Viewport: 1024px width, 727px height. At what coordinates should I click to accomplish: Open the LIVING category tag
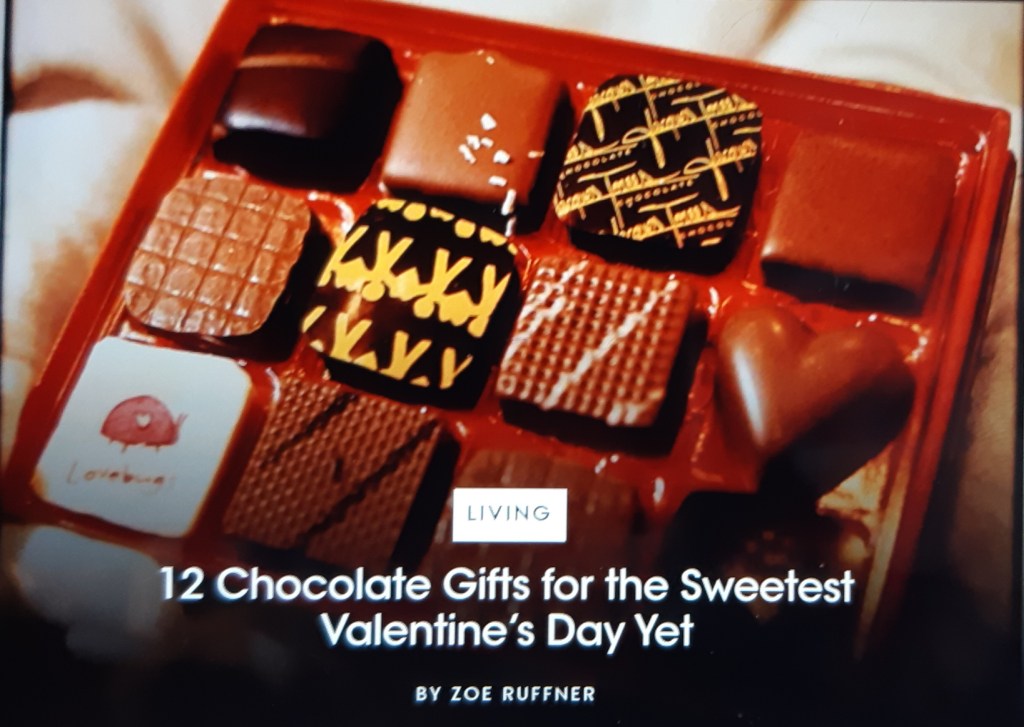click(509, 514)
